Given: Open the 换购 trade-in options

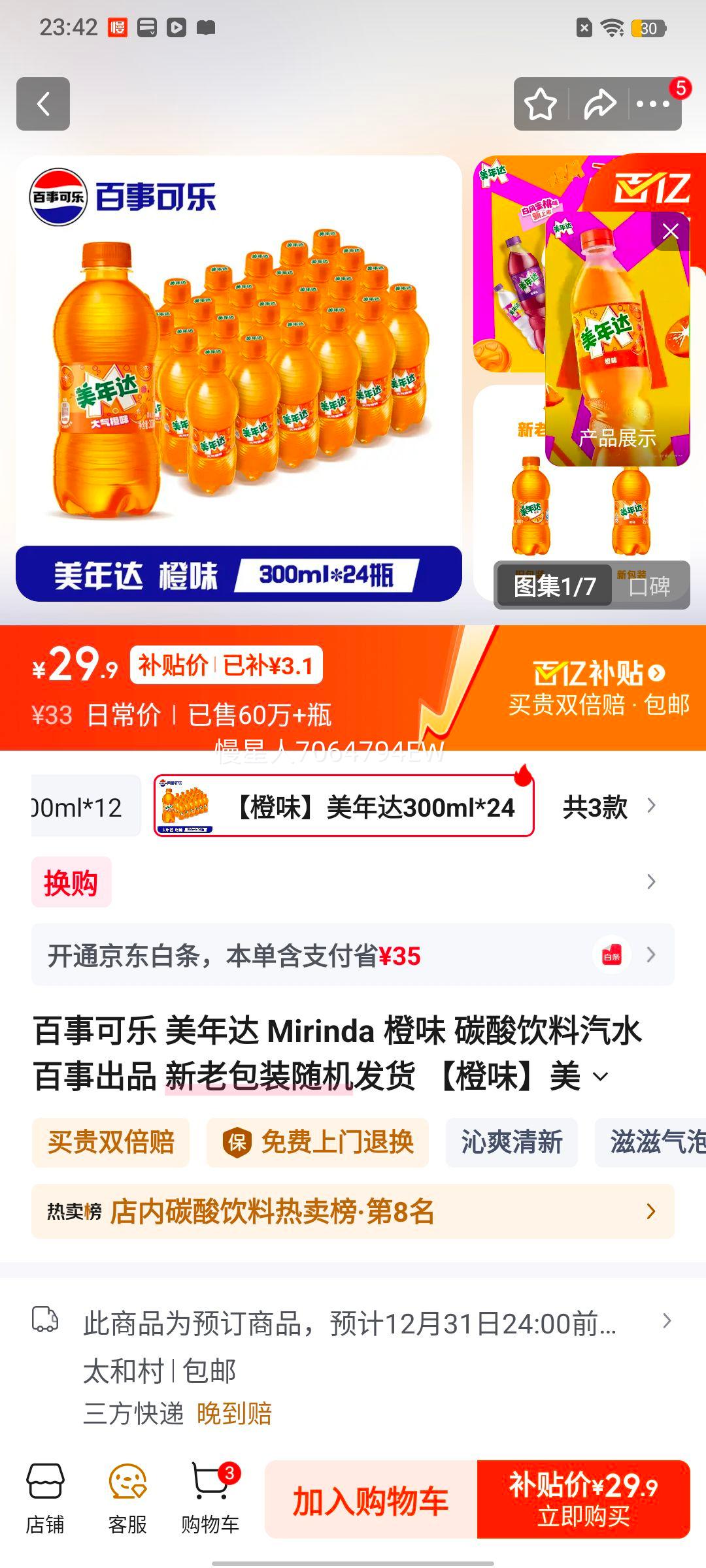Looking at the screenshot, I should point(71,881).
